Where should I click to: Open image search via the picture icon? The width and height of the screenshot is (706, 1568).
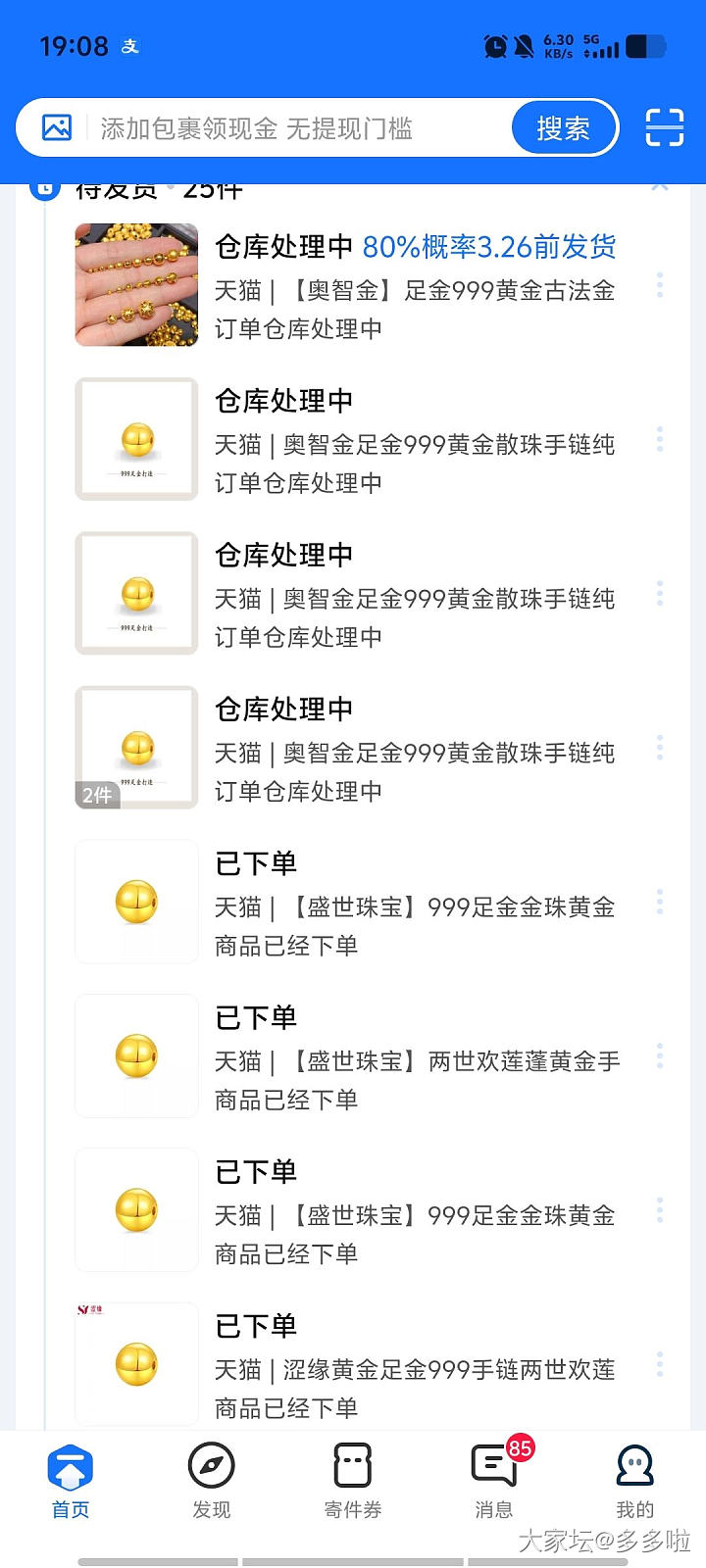57,127
